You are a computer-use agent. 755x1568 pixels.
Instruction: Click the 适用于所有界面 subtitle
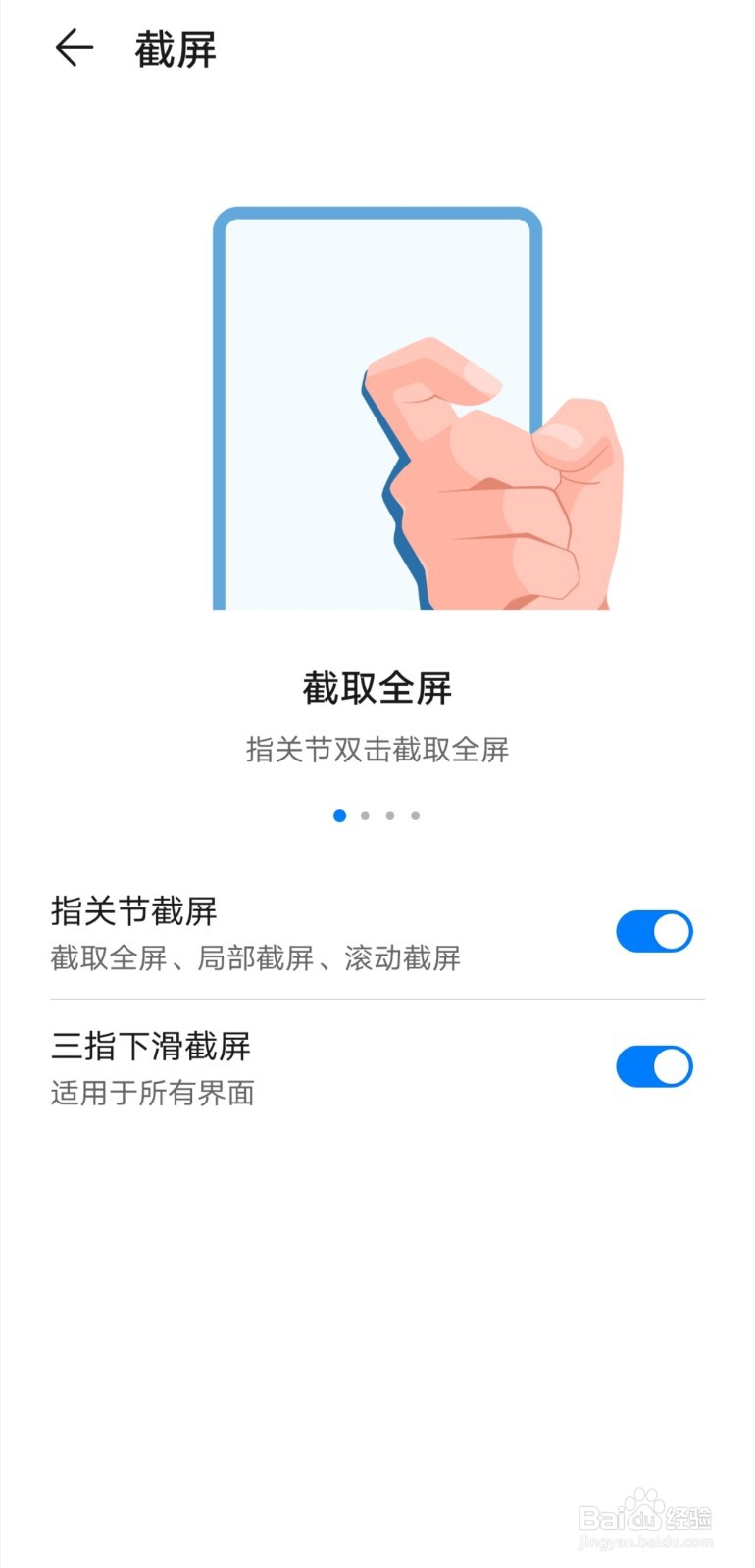pos(151,1095)
